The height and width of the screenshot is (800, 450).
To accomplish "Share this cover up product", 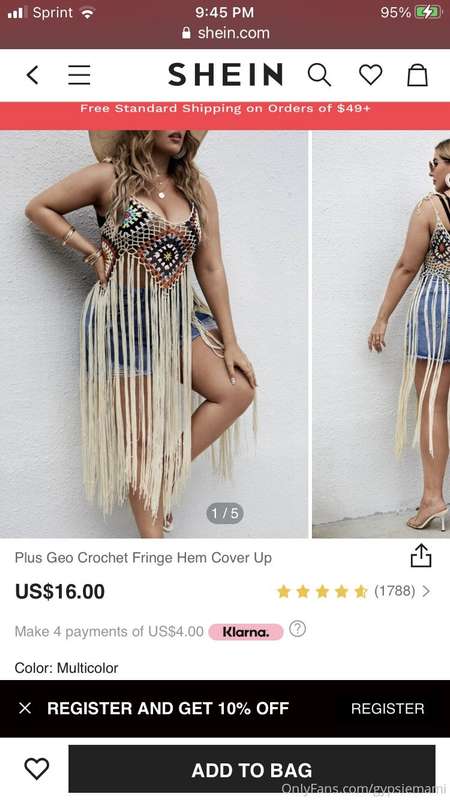I will [421, 556].
